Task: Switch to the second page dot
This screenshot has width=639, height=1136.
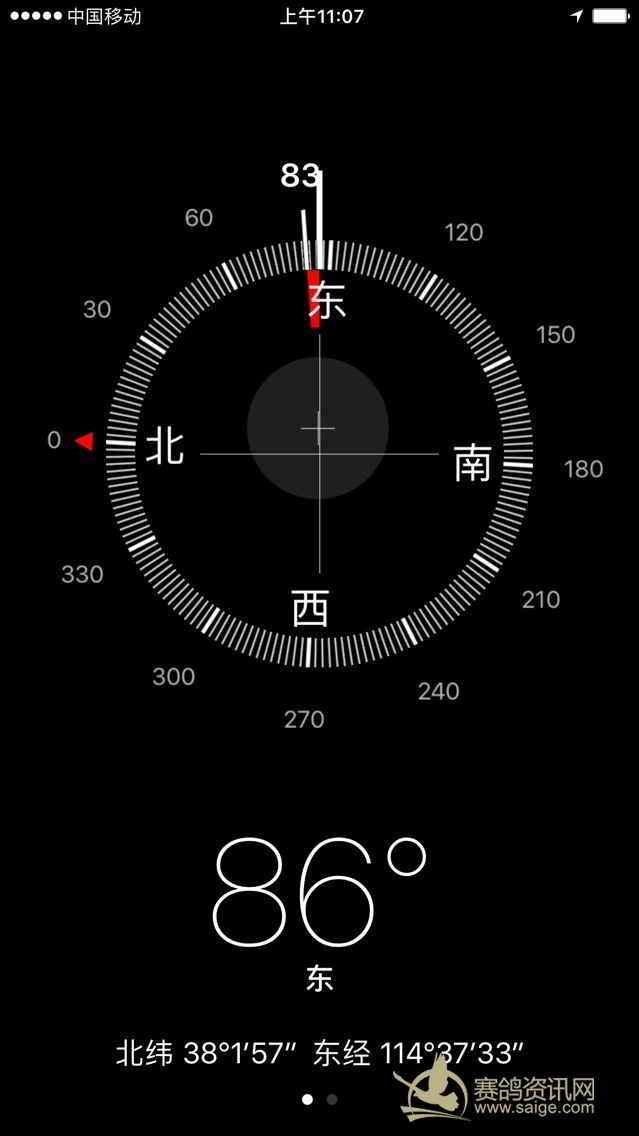Action: point(332,1100)
